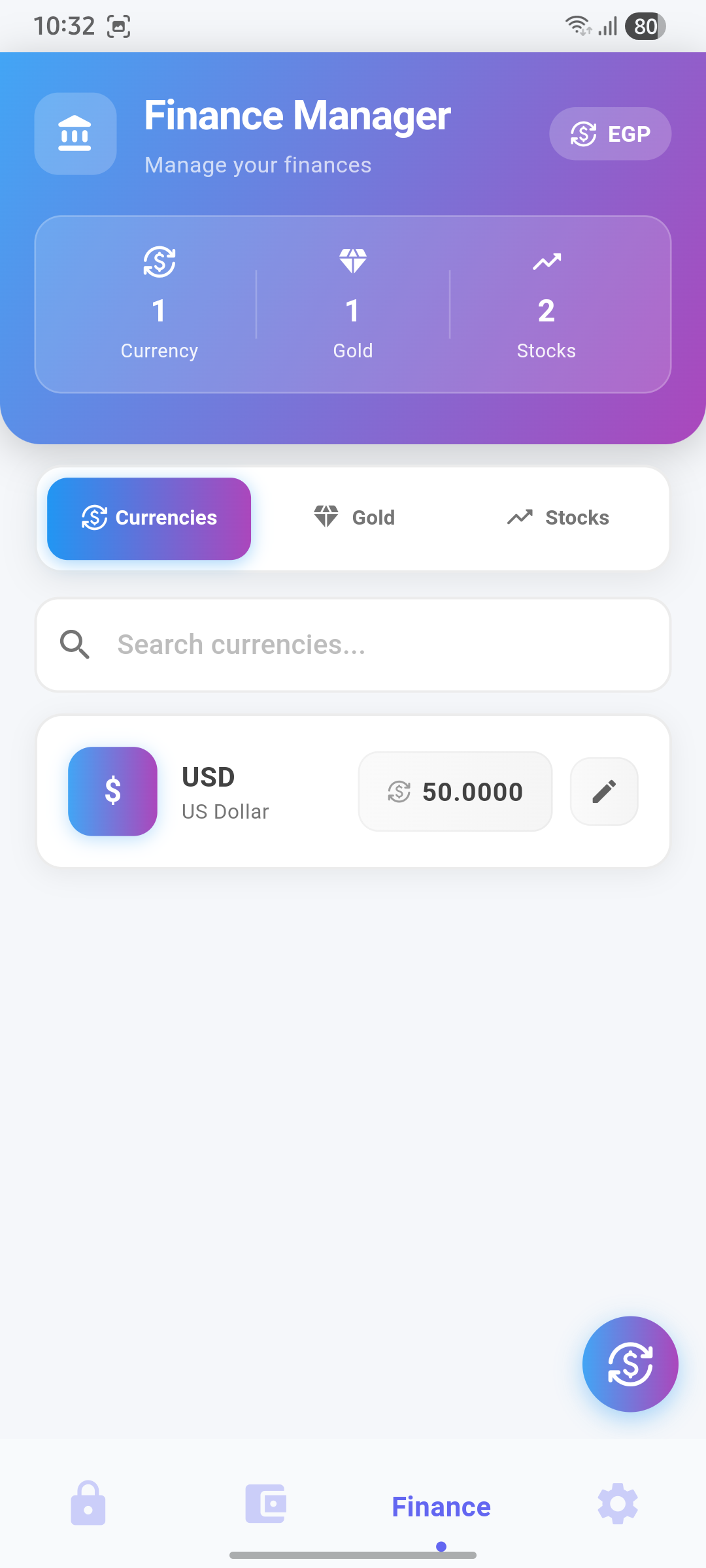Edit the USD rate with the pencil button

click(x=603, y=791)
